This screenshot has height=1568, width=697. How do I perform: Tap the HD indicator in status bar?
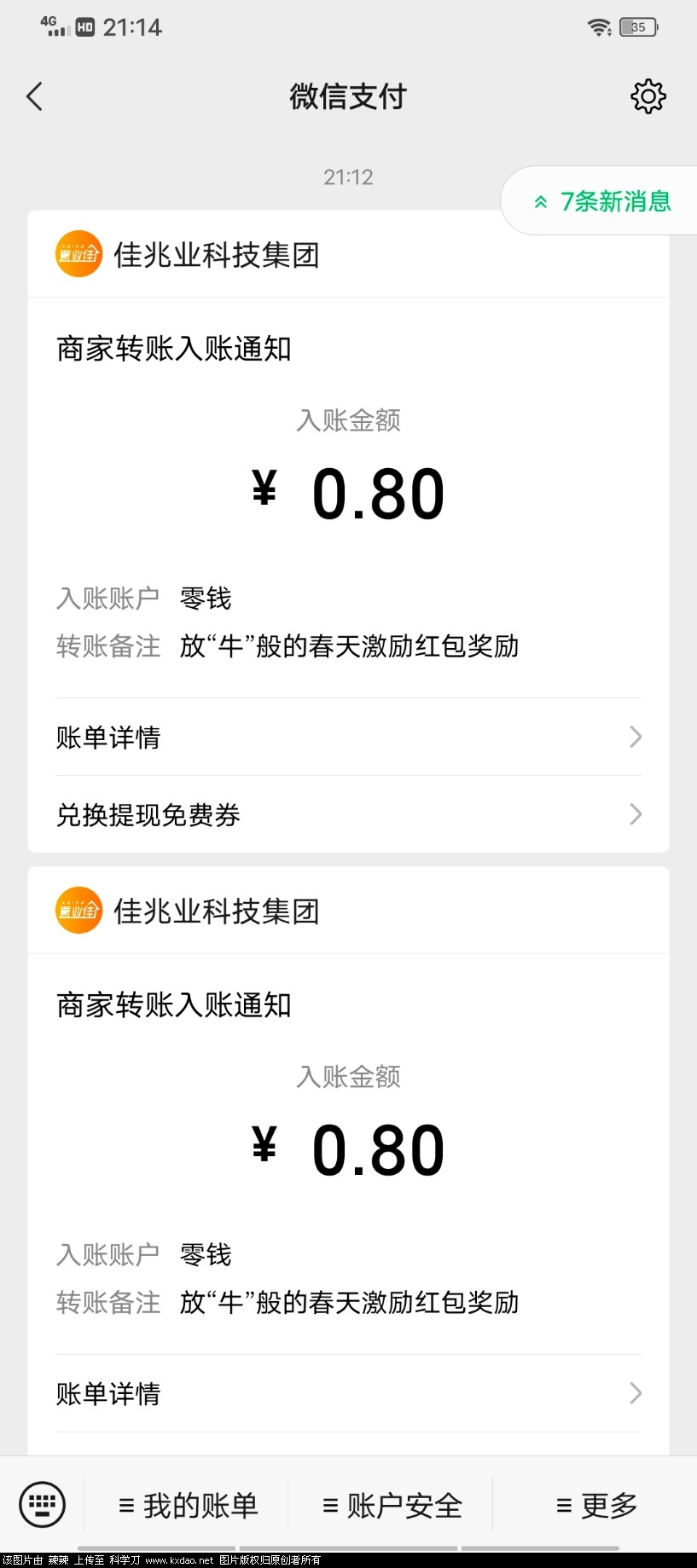click(86, 26)
